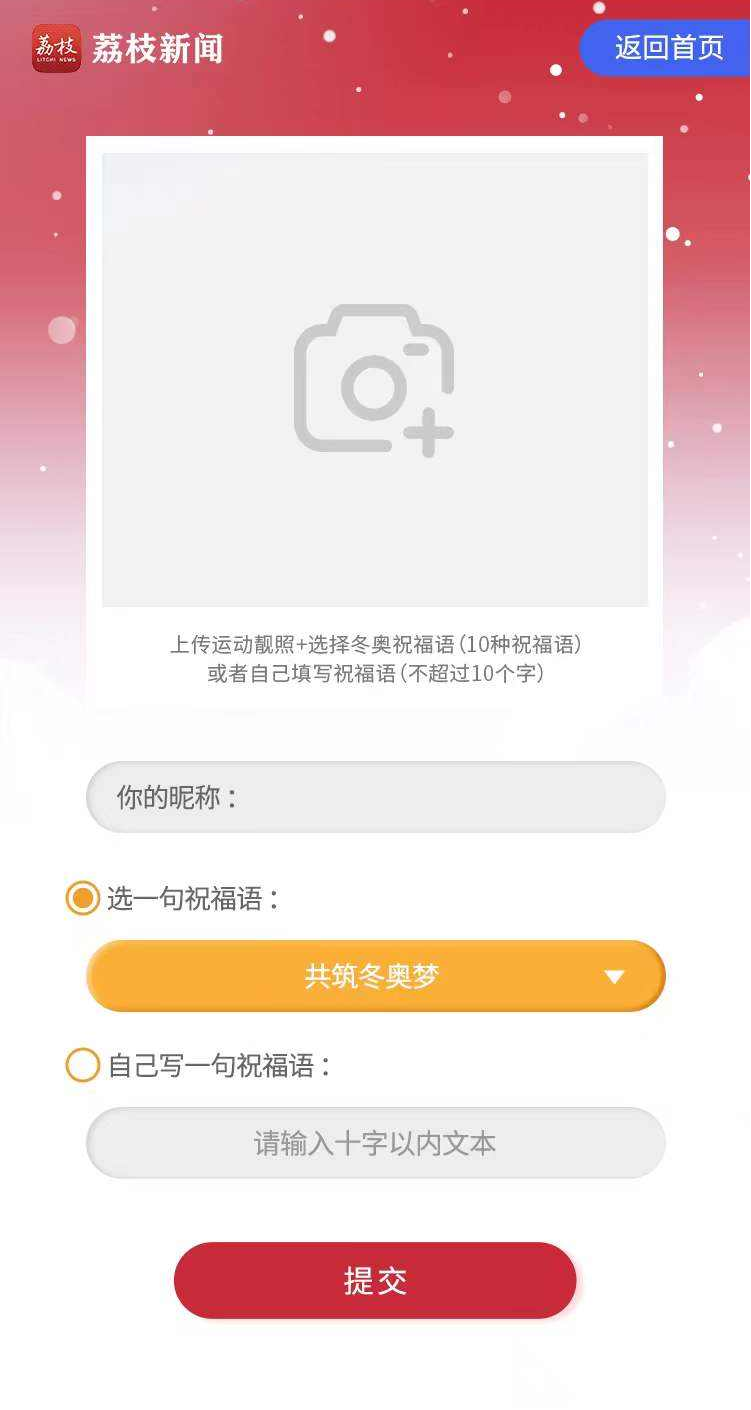The height and width of the screenshot is (1410, 751).
Task: Expand the 共筑冬奥梦 blessing dropdown
Action: pos(375,976)
